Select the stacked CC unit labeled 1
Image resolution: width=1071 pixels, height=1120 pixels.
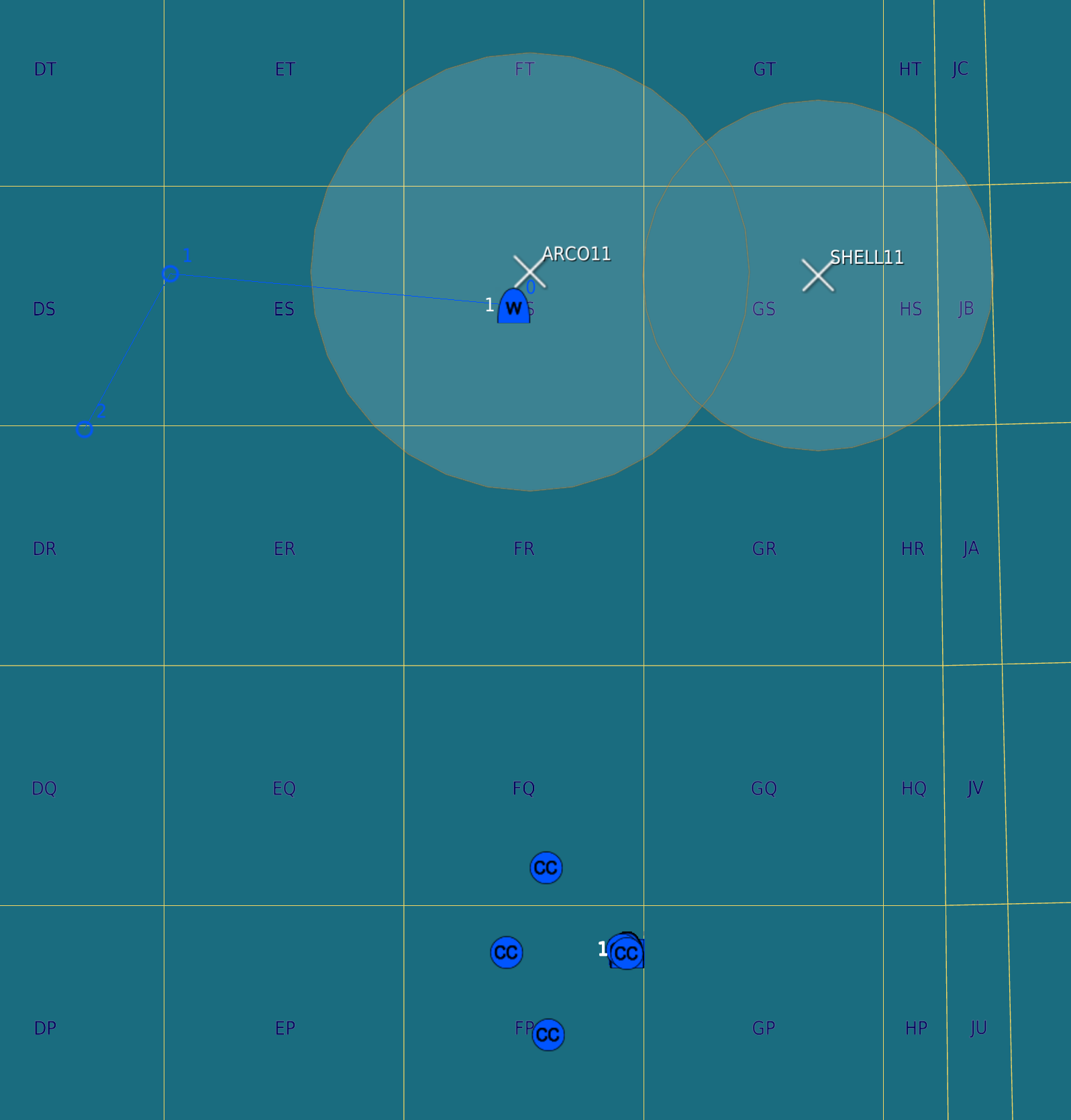[626, 952]
